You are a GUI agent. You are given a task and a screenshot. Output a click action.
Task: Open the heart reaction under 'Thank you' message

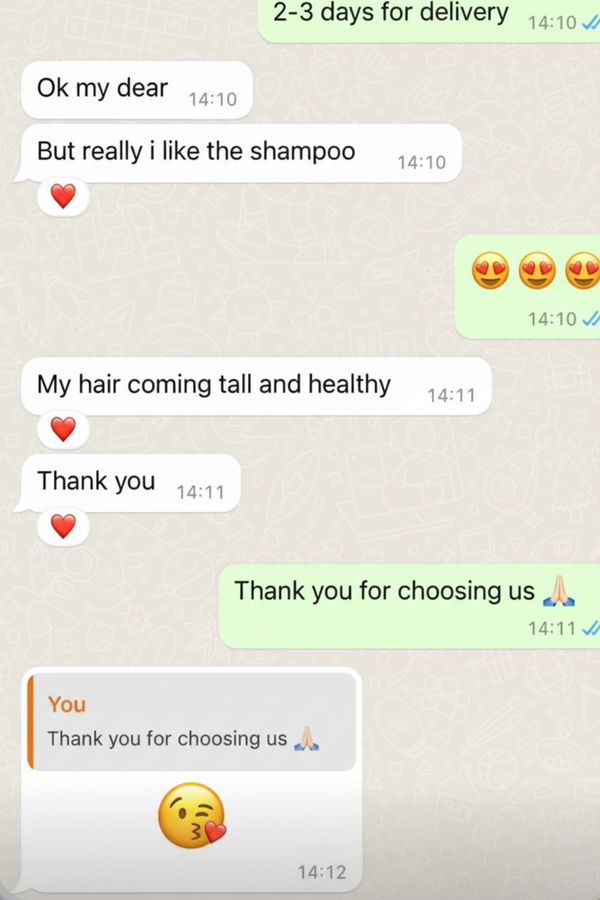(63, 526)
